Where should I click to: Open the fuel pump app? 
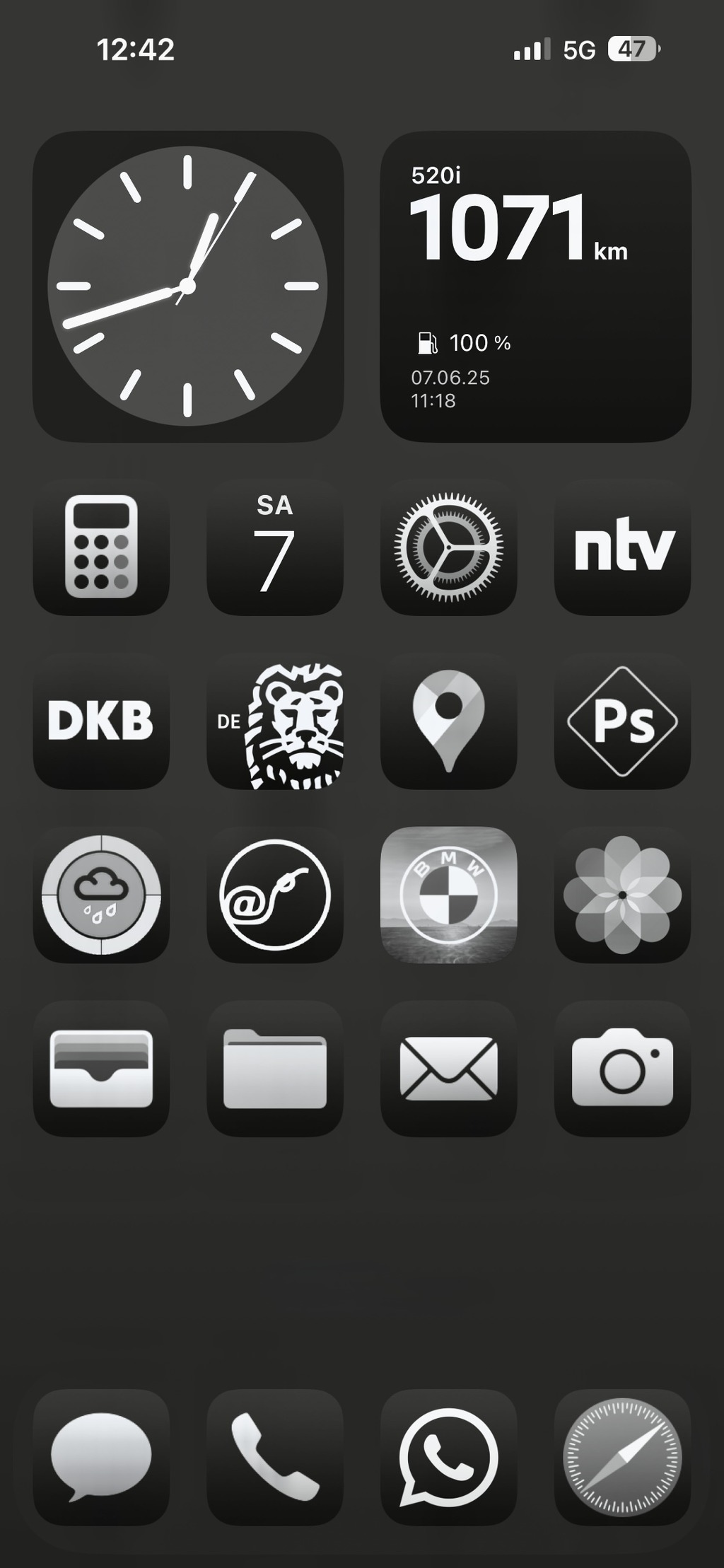274,895
